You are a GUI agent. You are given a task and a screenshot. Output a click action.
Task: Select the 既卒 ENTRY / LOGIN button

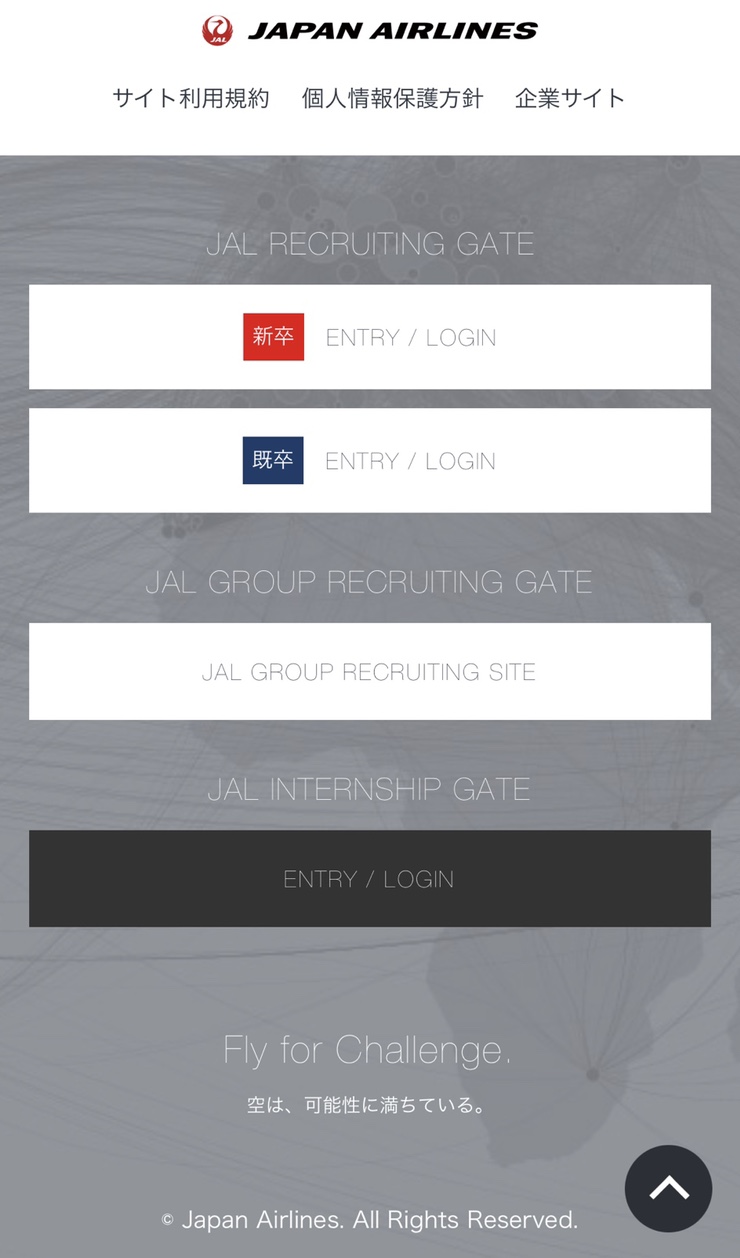click(370, 460)
